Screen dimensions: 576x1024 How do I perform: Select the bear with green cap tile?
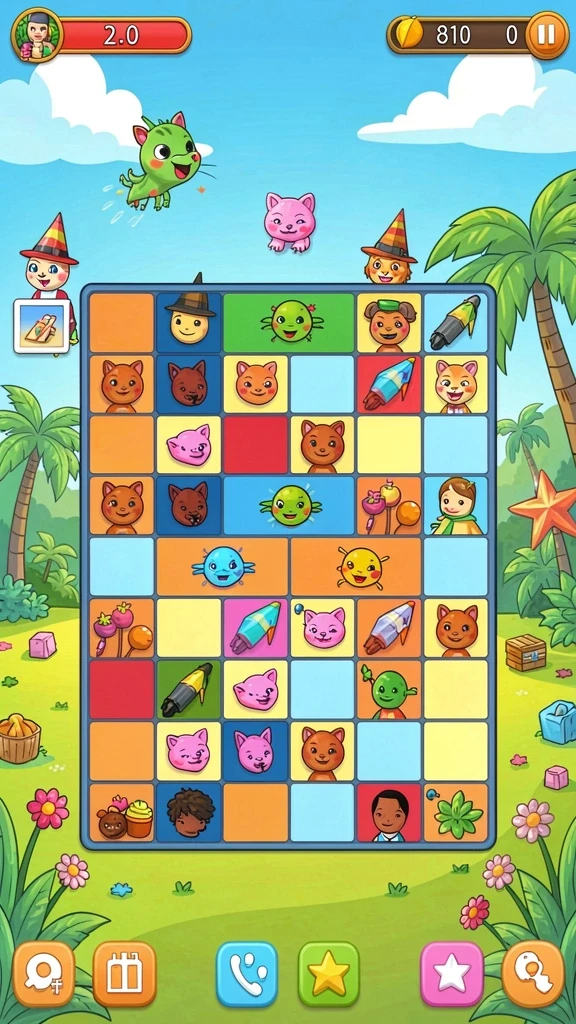(389, 323)
